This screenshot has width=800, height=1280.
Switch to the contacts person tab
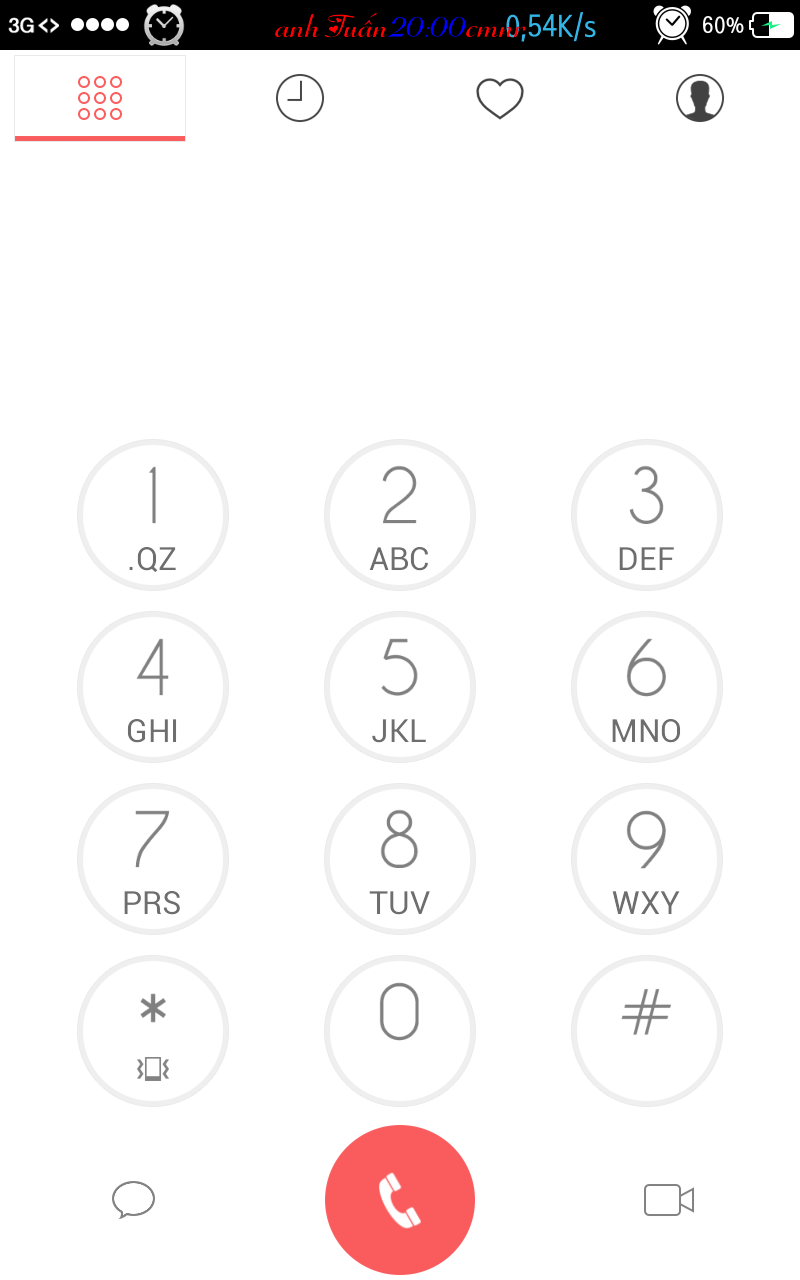(700, 98)
